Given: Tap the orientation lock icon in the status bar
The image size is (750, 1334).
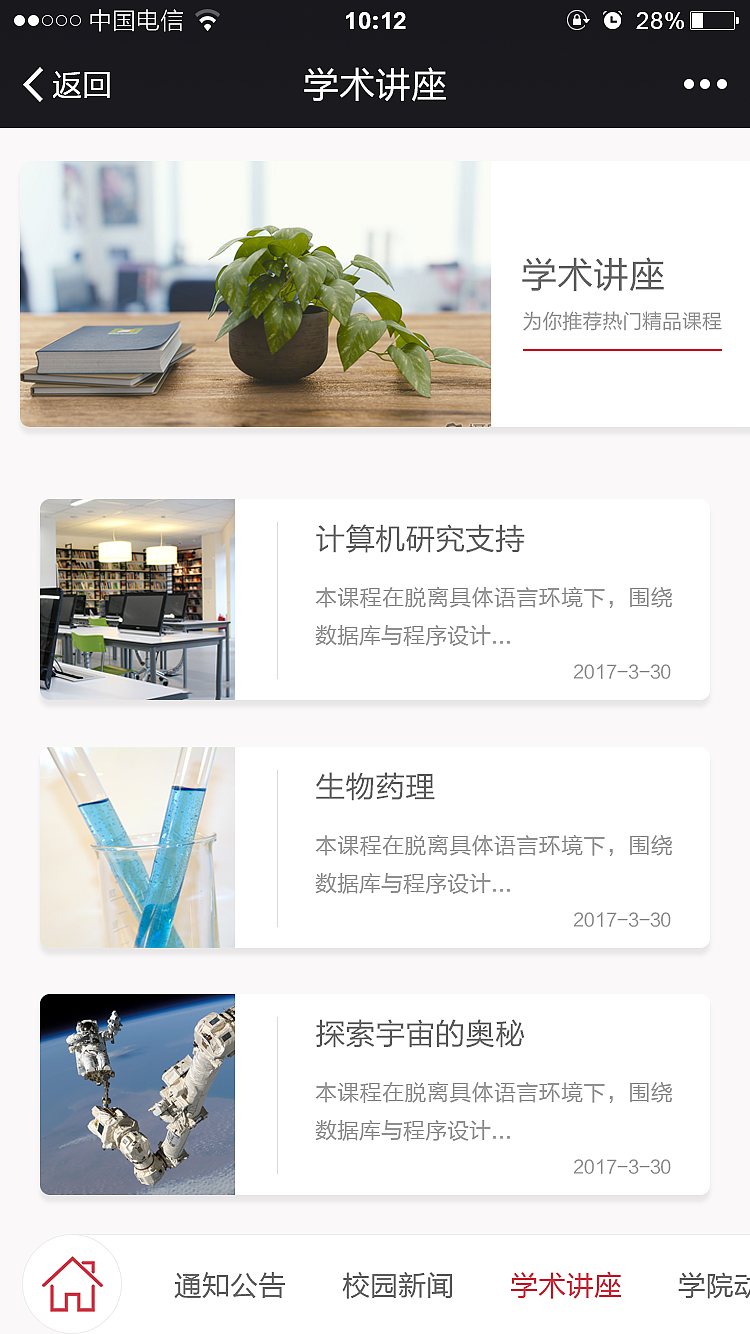Looking at the screenshot, I should pyautogui.click(x=578, y=19).
